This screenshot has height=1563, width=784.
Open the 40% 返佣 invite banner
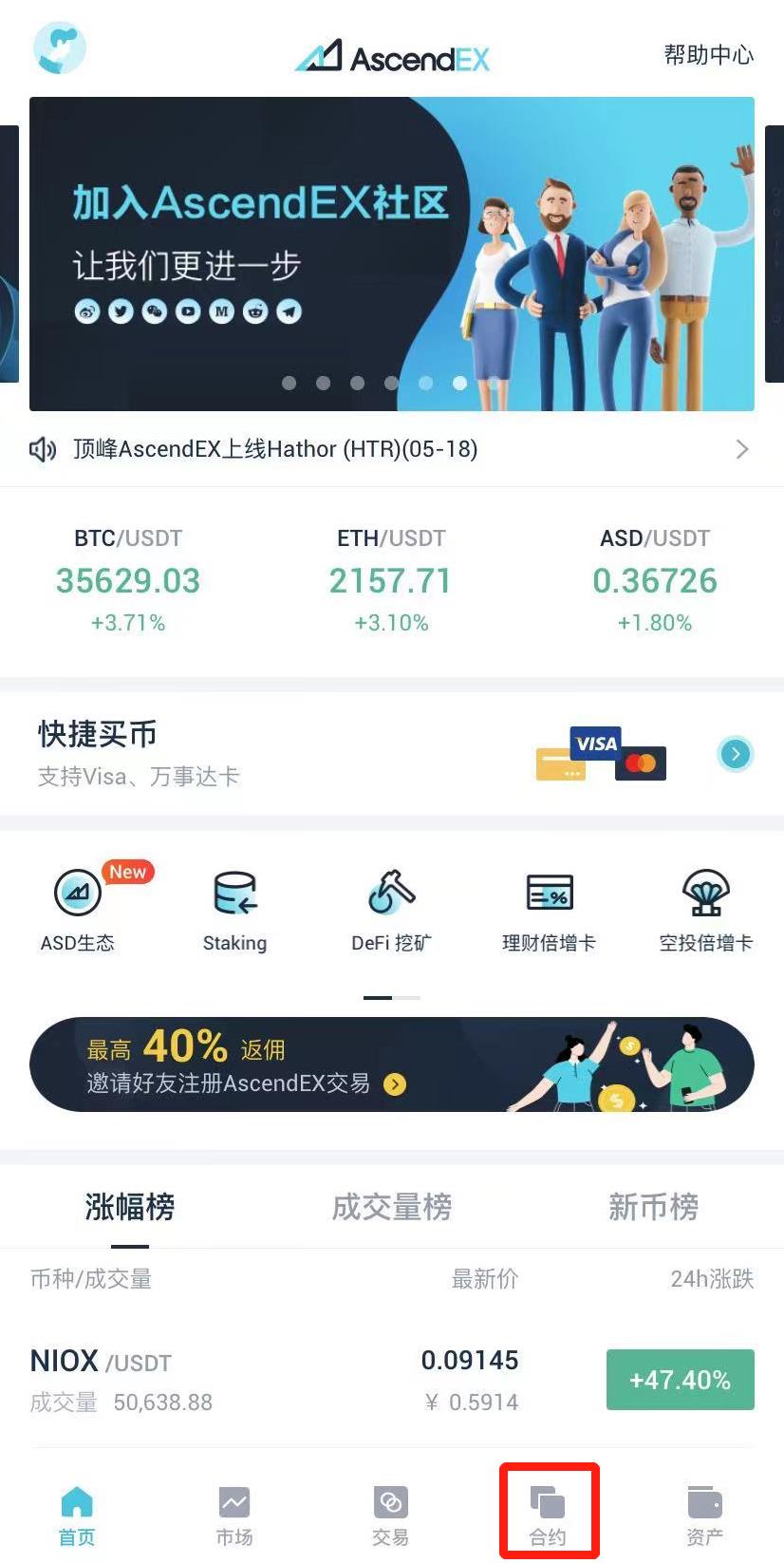tap(391, 1064)
